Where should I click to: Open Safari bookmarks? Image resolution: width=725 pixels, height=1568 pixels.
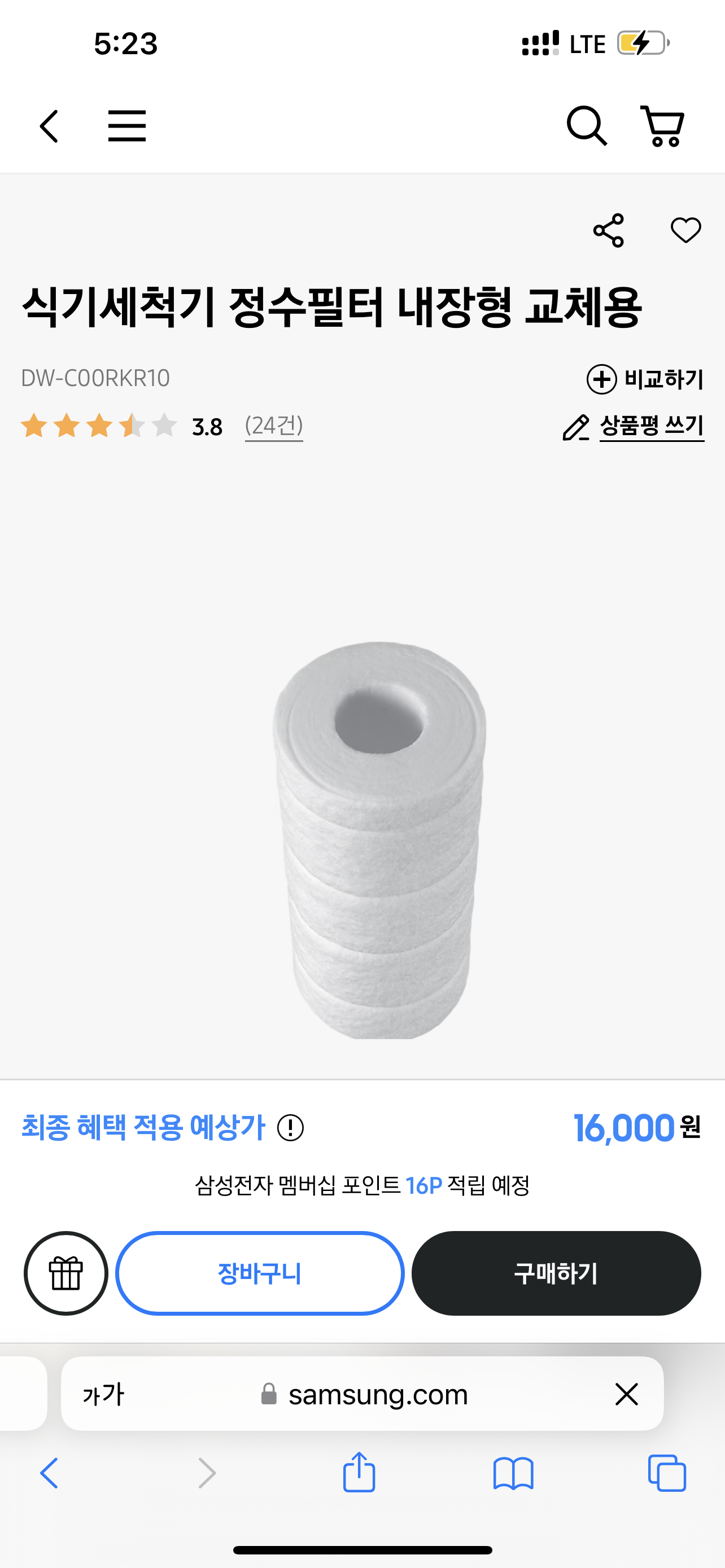click(513, 1473)
